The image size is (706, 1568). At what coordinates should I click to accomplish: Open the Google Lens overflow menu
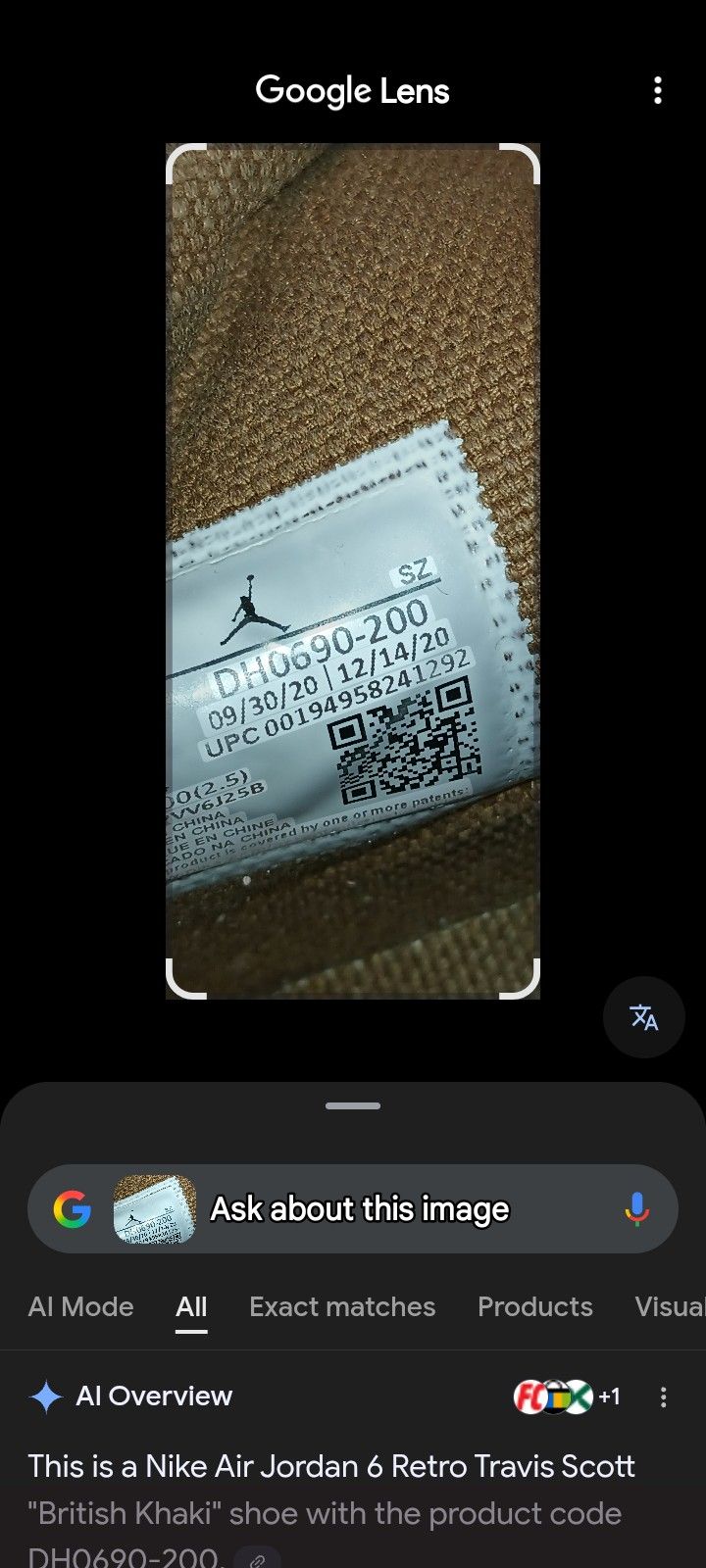658,91
